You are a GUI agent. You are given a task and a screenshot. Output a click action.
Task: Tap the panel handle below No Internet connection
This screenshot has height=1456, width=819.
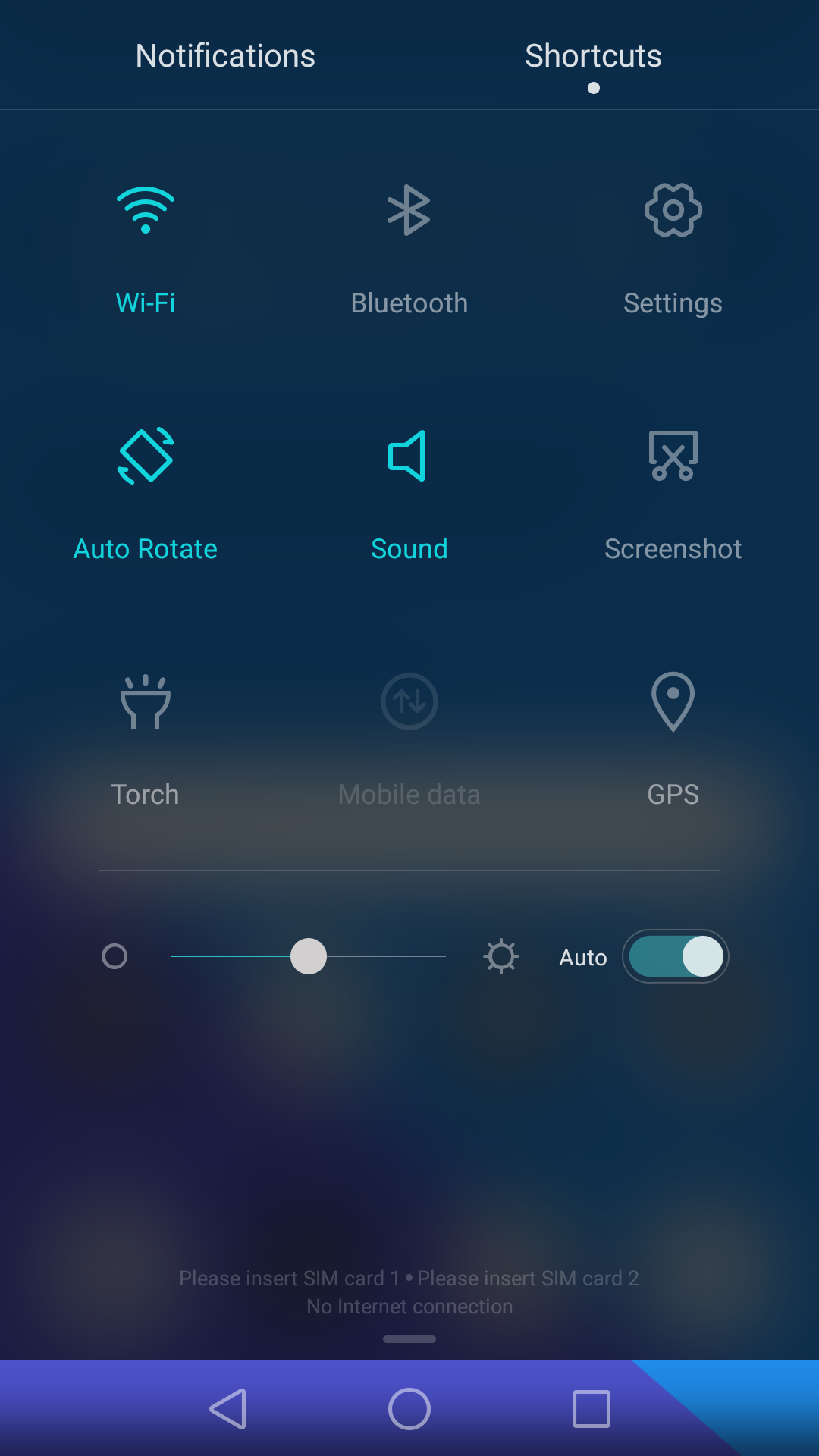[409, 1339]
